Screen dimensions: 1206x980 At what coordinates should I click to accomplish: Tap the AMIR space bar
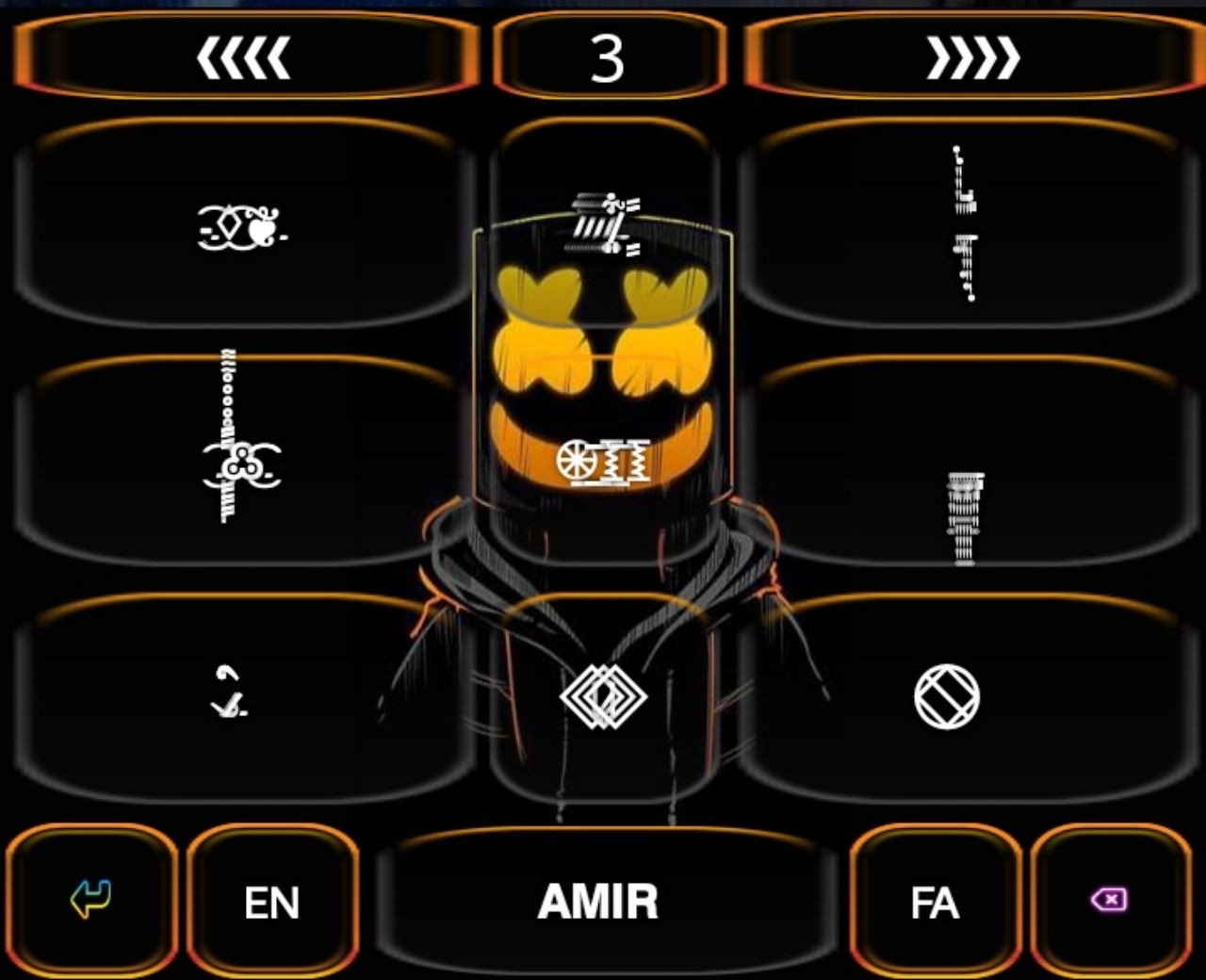click(600, 902)
